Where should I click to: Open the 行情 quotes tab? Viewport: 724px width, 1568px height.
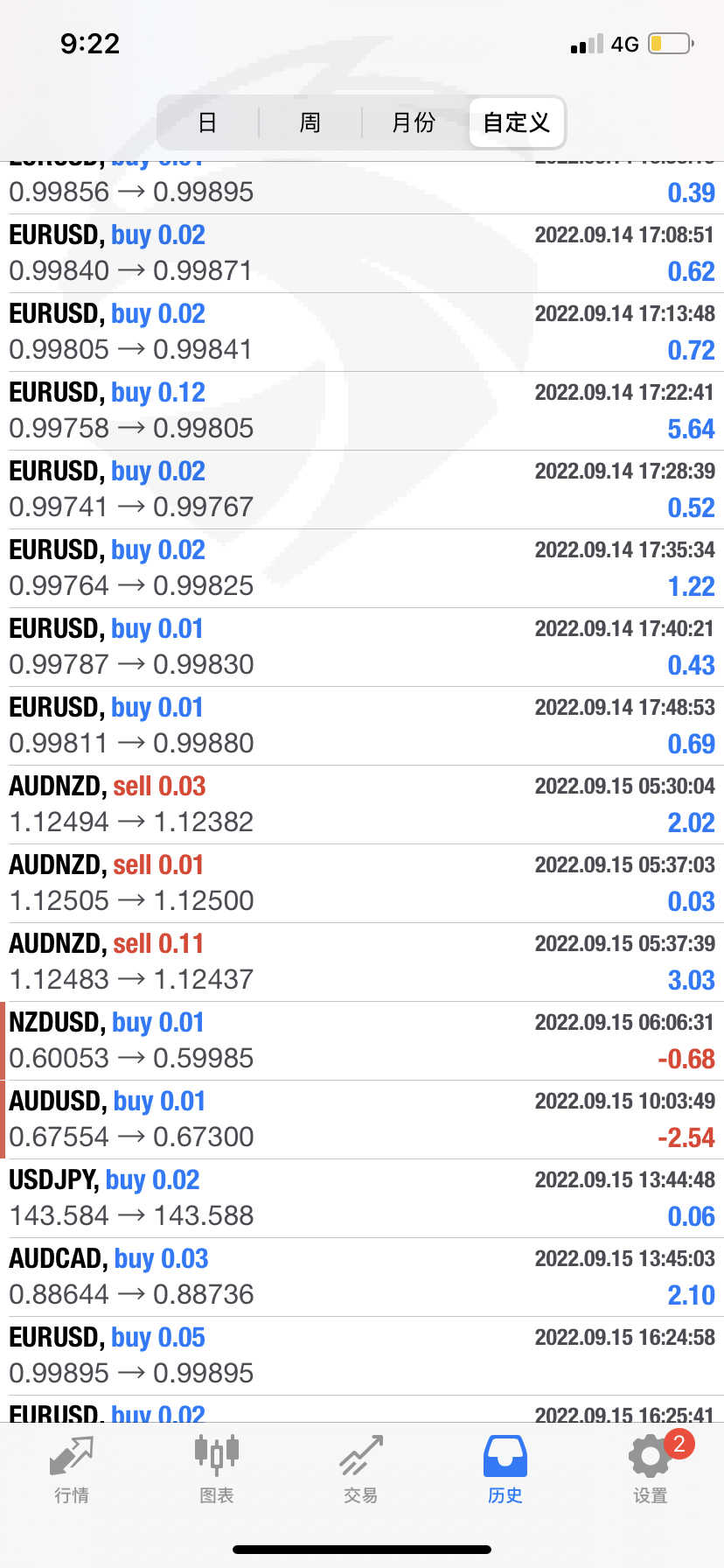click(x=72, y=1469)
